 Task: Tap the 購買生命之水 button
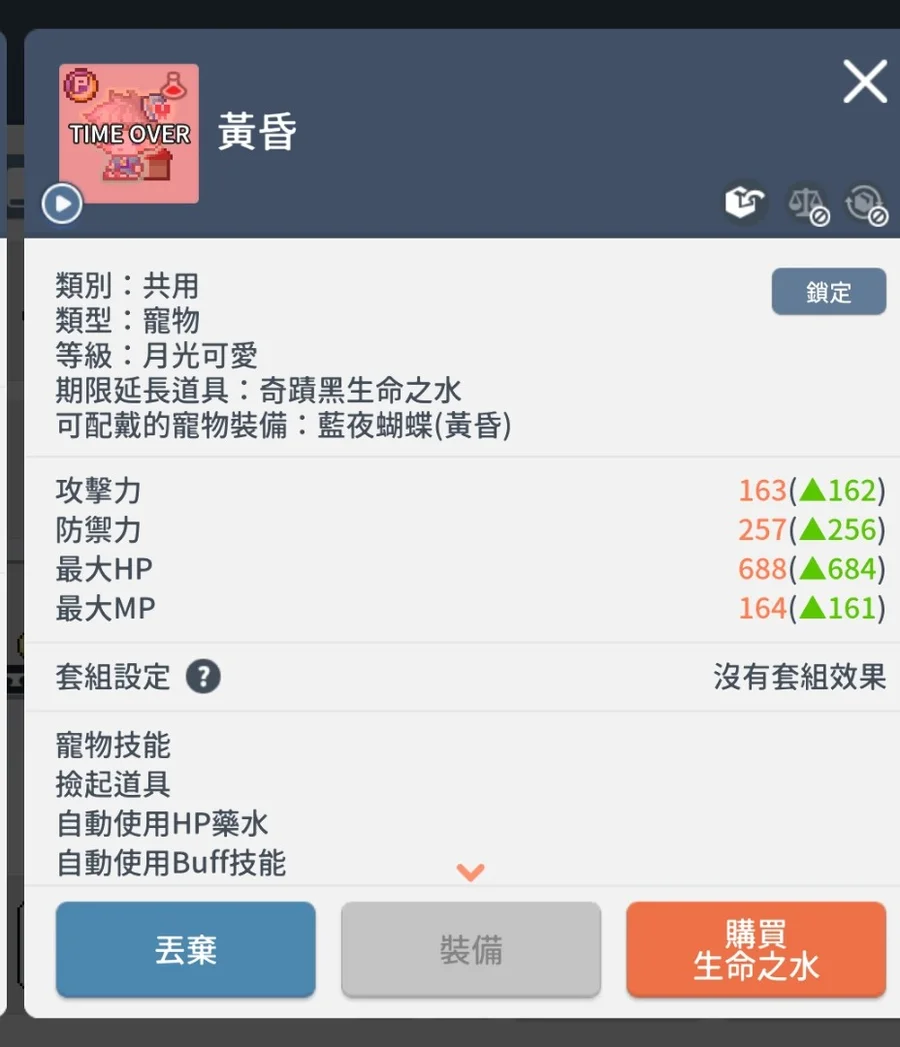pyautogui.click(x=756, y=950)
